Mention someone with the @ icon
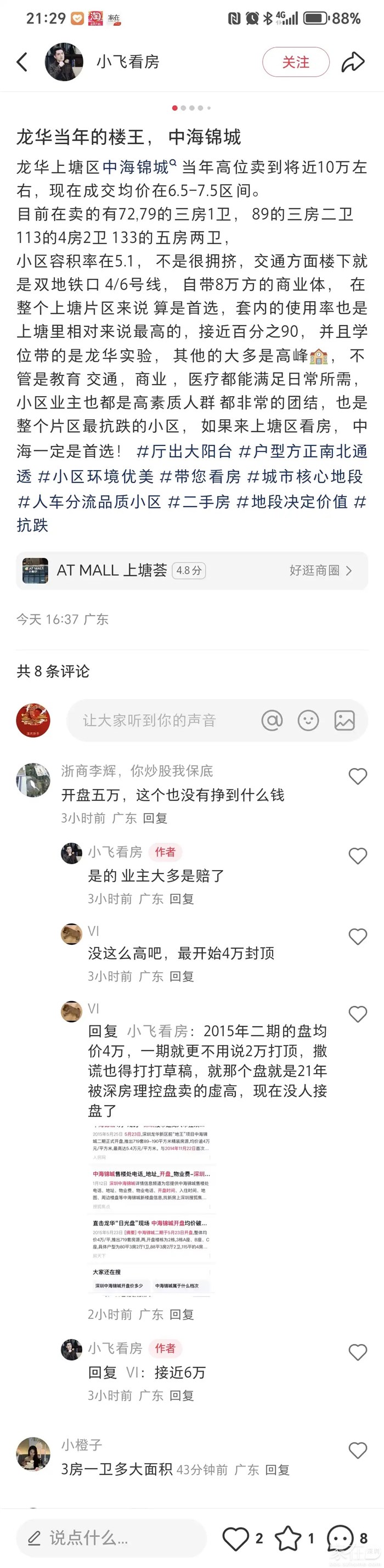This screenshot has width=384, height=1568. pyautogui.click(x=272, y=720)
